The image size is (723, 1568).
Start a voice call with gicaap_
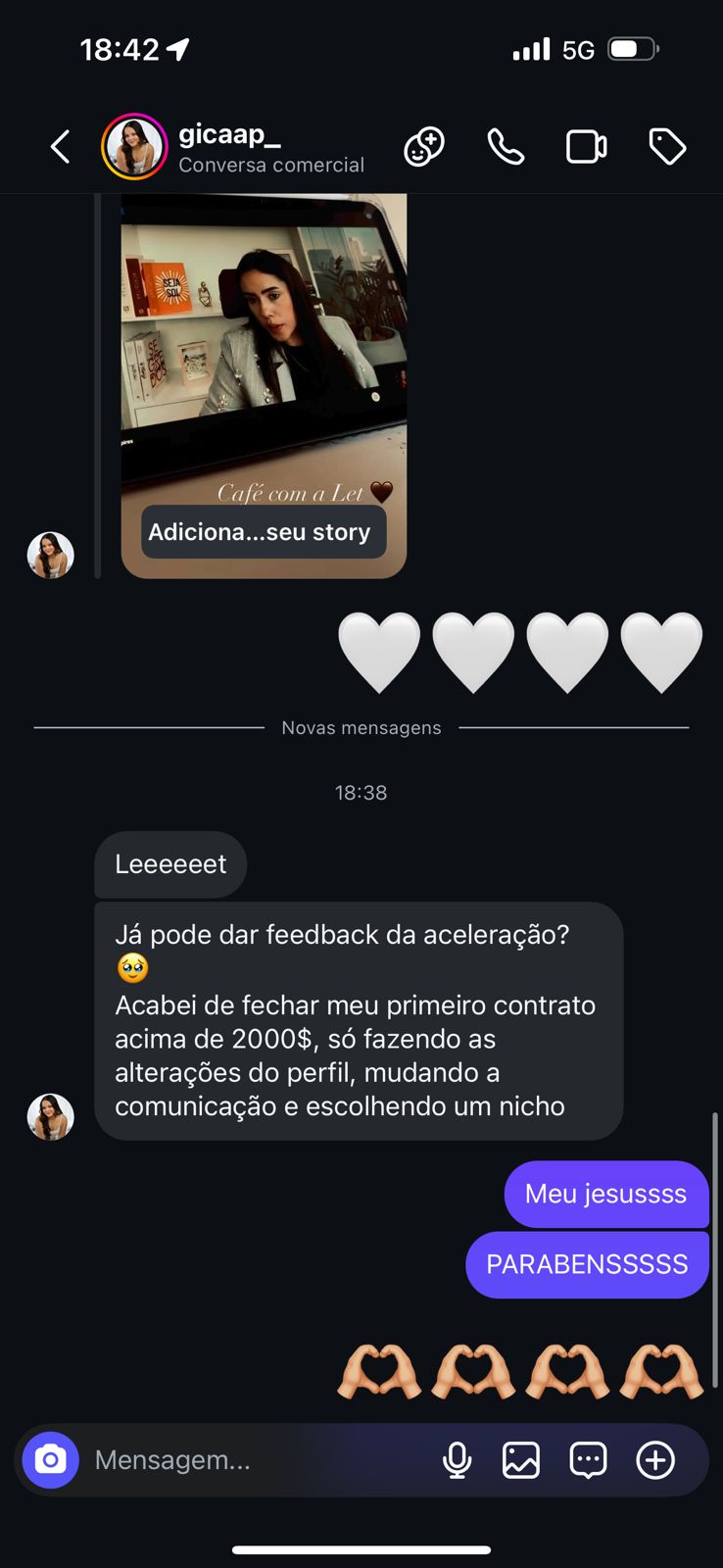pyautogui.click(x=506, y=147)
